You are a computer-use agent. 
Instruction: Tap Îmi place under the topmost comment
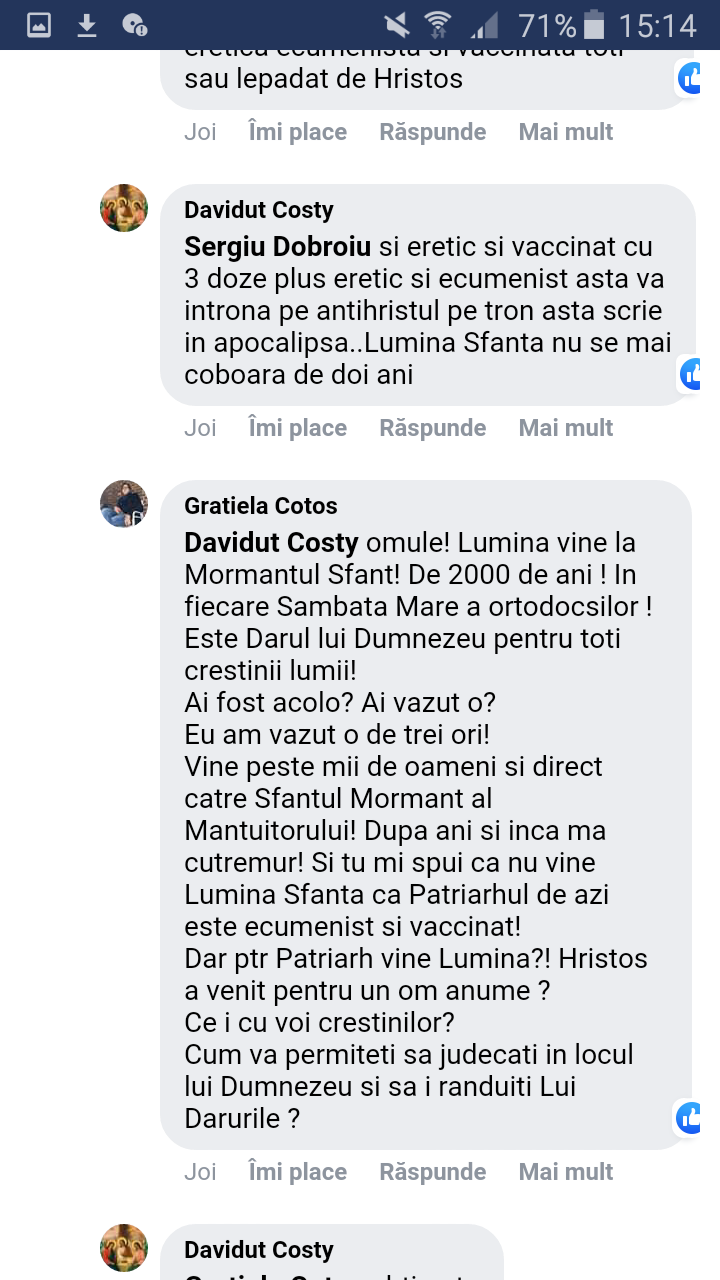click(x=297, y=132)
